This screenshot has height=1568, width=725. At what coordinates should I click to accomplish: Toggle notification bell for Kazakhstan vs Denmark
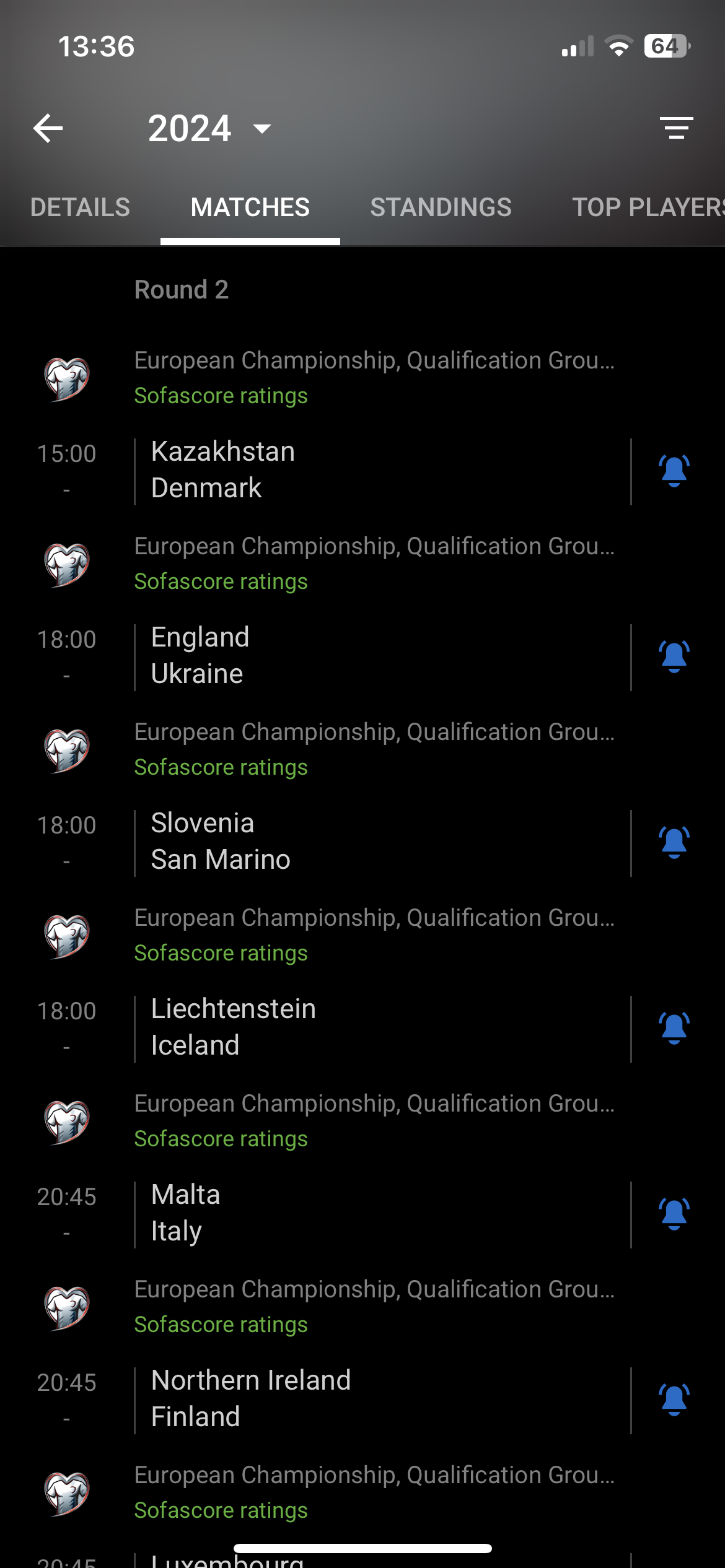tap(674, 471)
